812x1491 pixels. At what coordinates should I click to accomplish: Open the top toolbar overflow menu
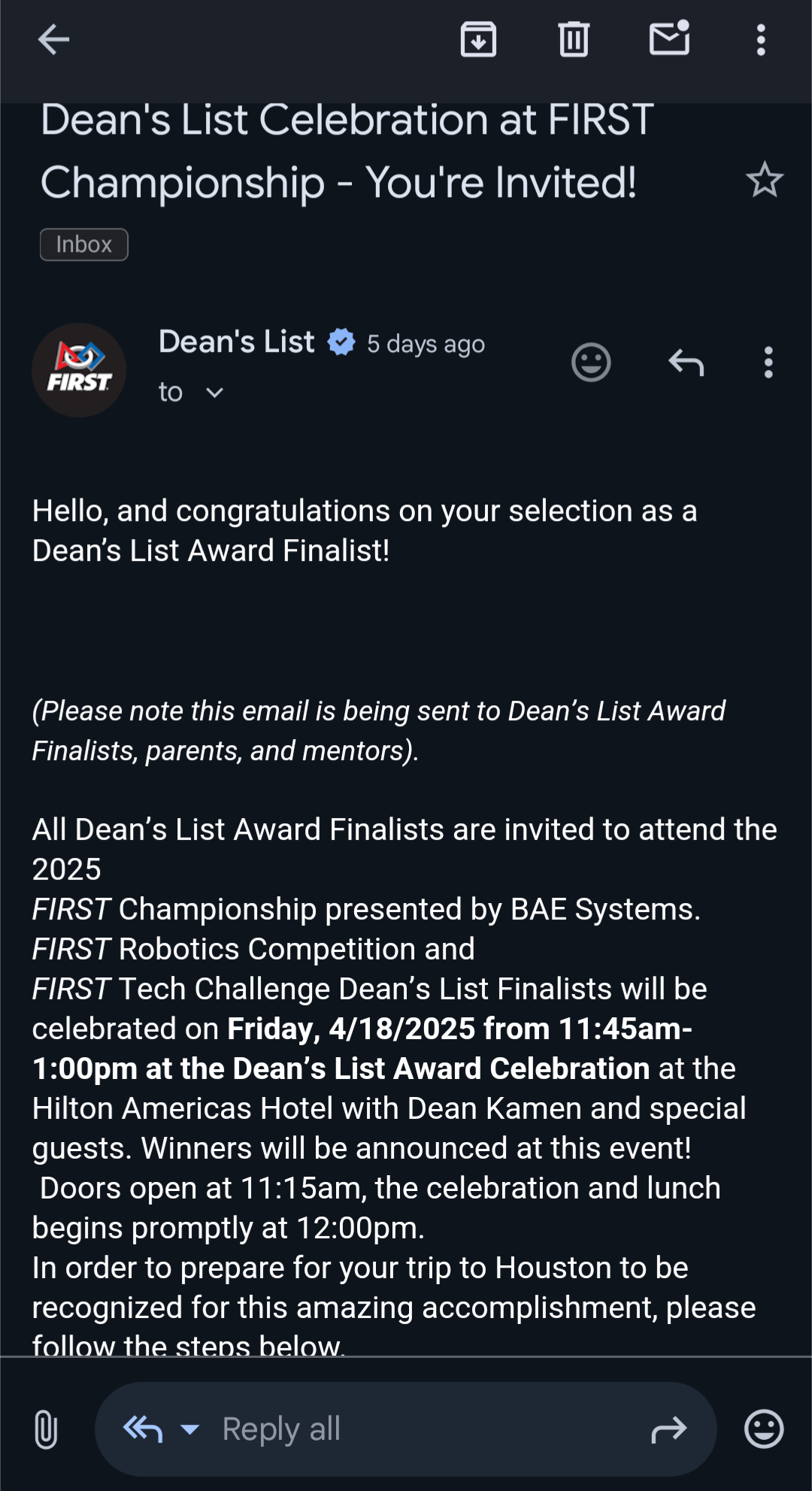(761, 40)
